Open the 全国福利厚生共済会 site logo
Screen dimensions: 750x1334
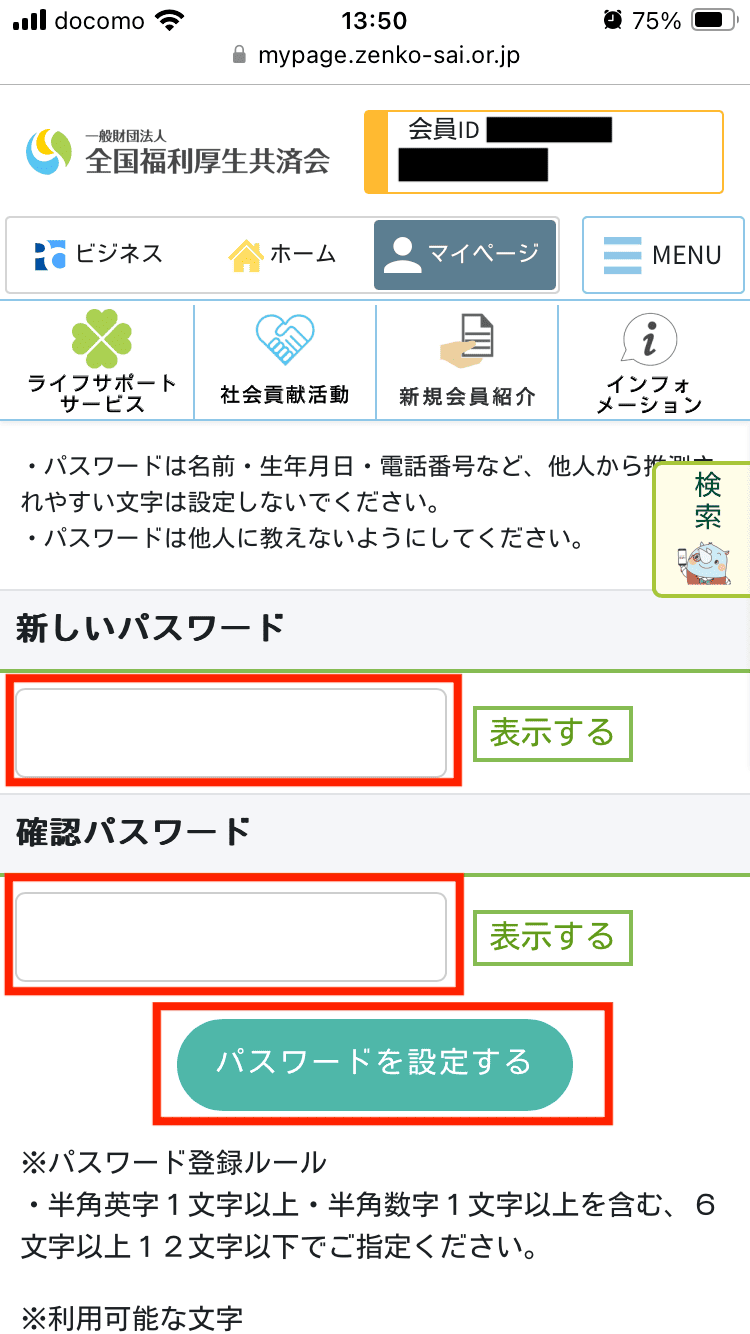click(x=178, y=152)
